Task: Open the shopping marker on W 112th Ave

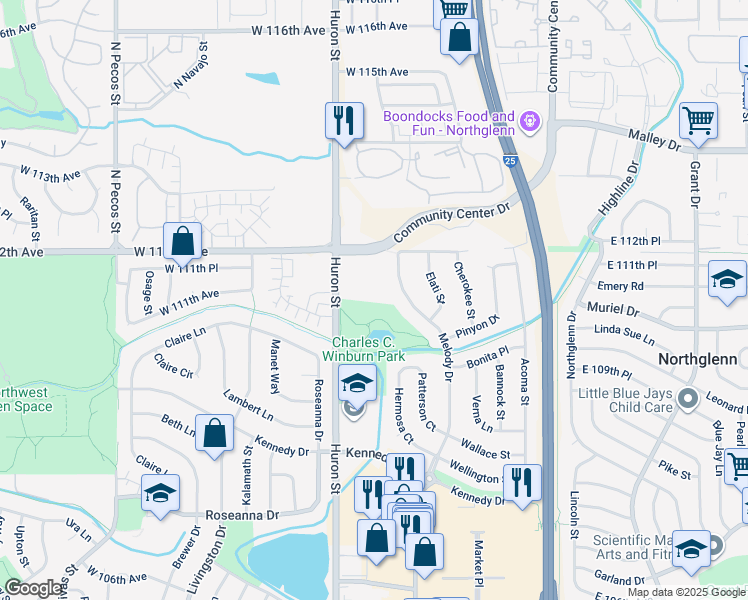Action: tap(182, 241)
